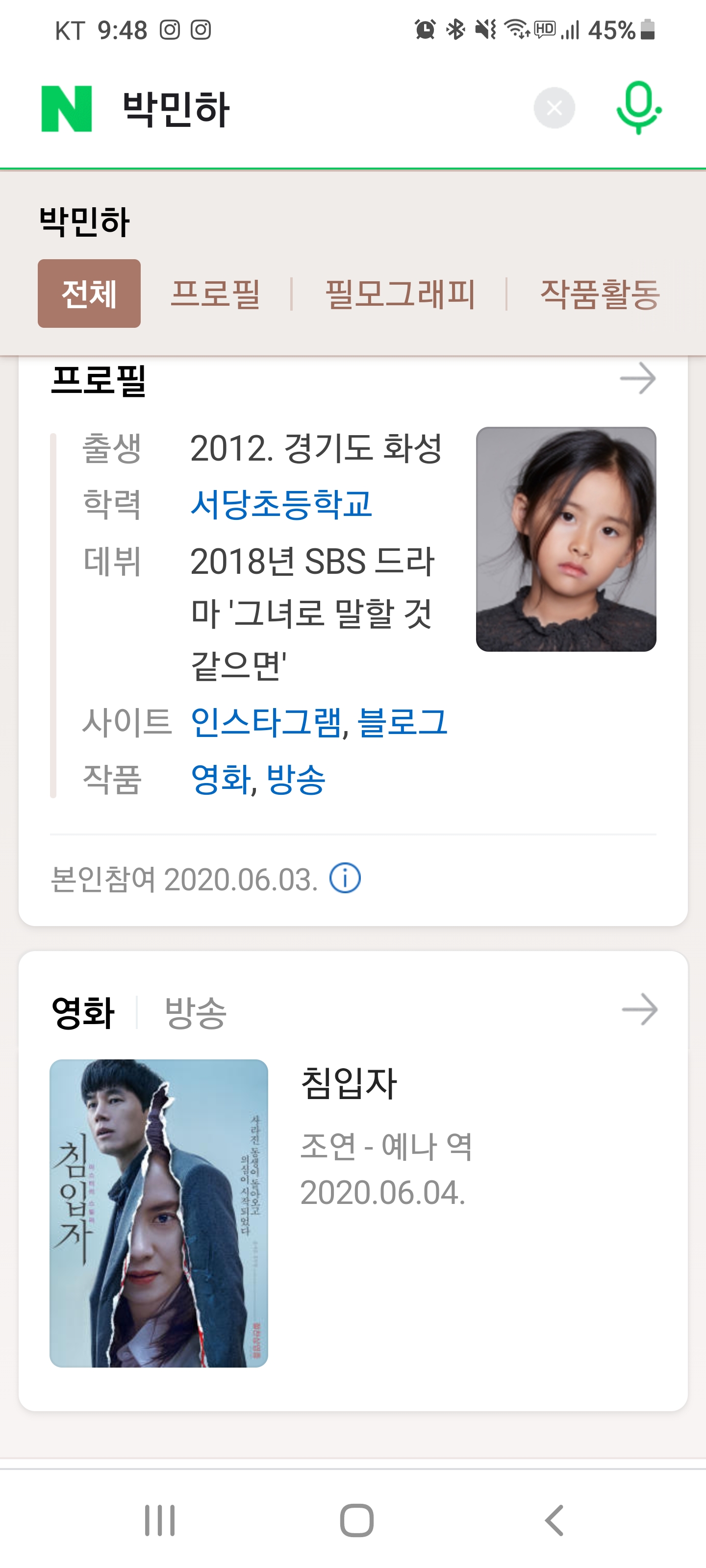706x1568 pixels.
Task: Enlarge the profile photo
Action: click(566, 539)
